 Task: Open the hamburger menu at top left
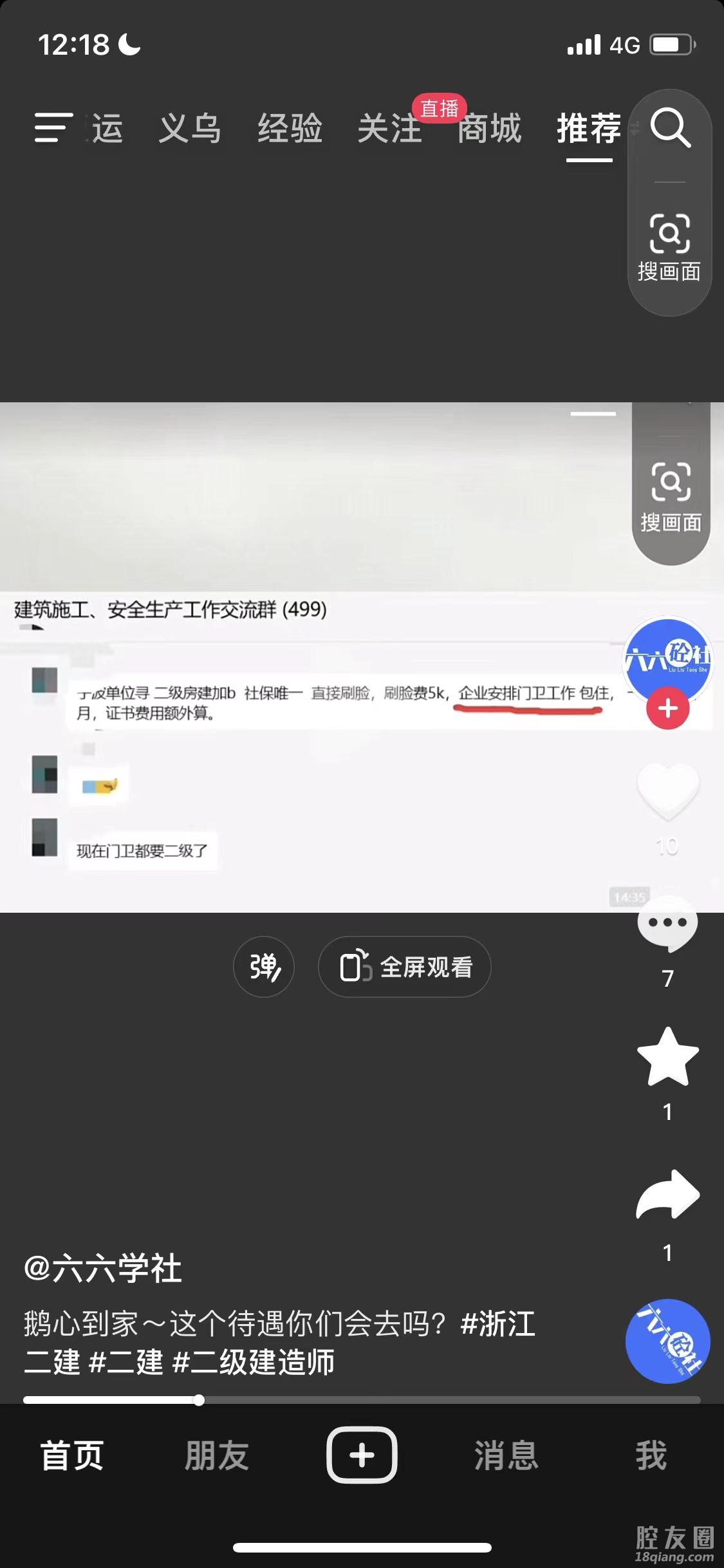click(52, 127)
